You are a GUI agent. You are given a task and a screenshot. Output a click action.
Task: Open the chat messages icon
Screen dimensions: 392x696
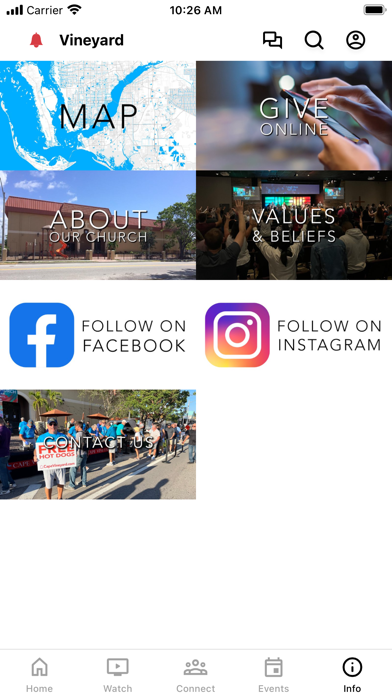pyautogui.click(x=272, y=40)
